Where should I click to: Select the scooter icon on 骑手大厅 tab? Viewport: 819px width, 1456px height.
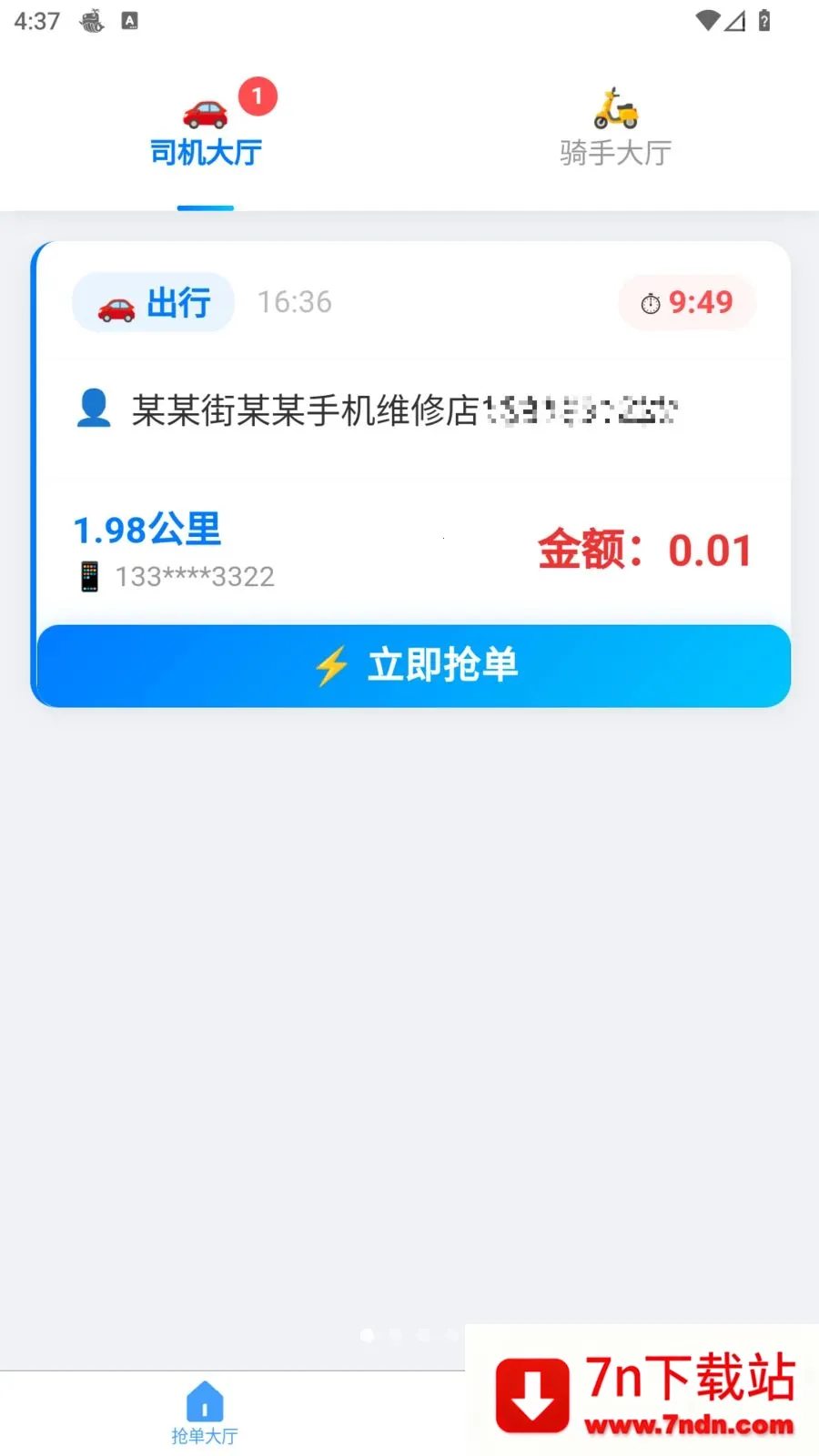(x=615, y=109)
